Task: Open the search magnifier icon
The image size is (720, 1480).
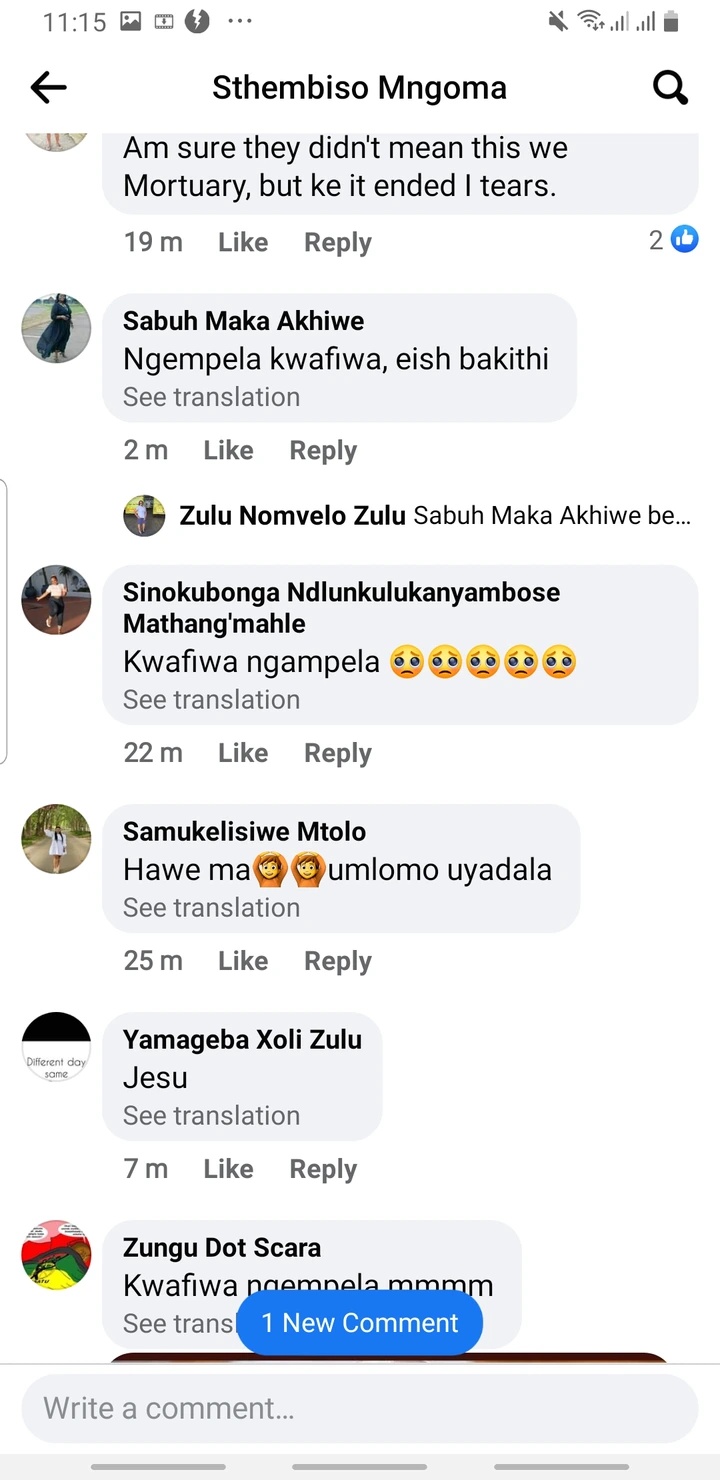Action: (670, 88)
